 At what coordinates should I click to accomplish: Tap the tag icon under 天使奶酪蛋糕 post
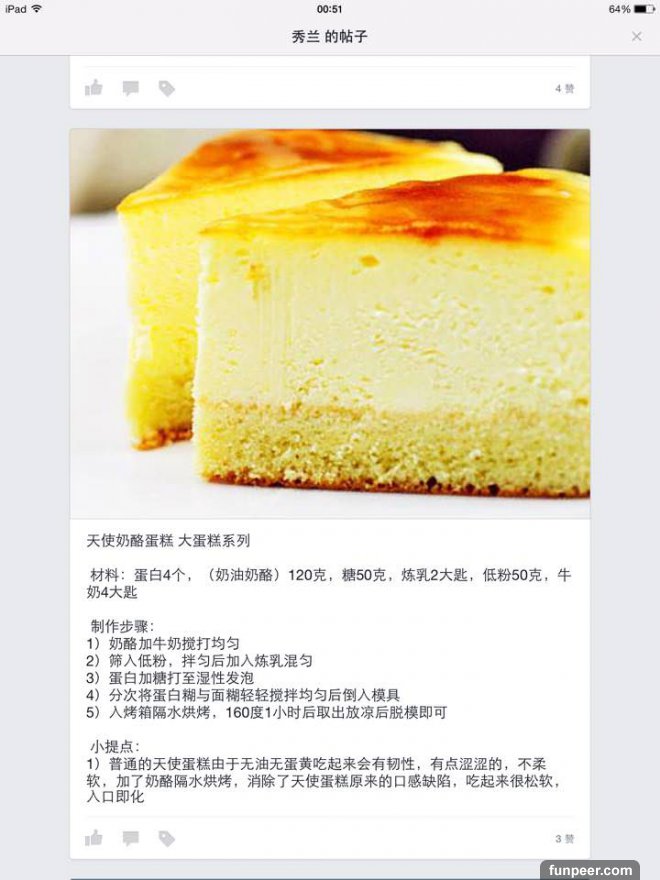pos(167,838)
